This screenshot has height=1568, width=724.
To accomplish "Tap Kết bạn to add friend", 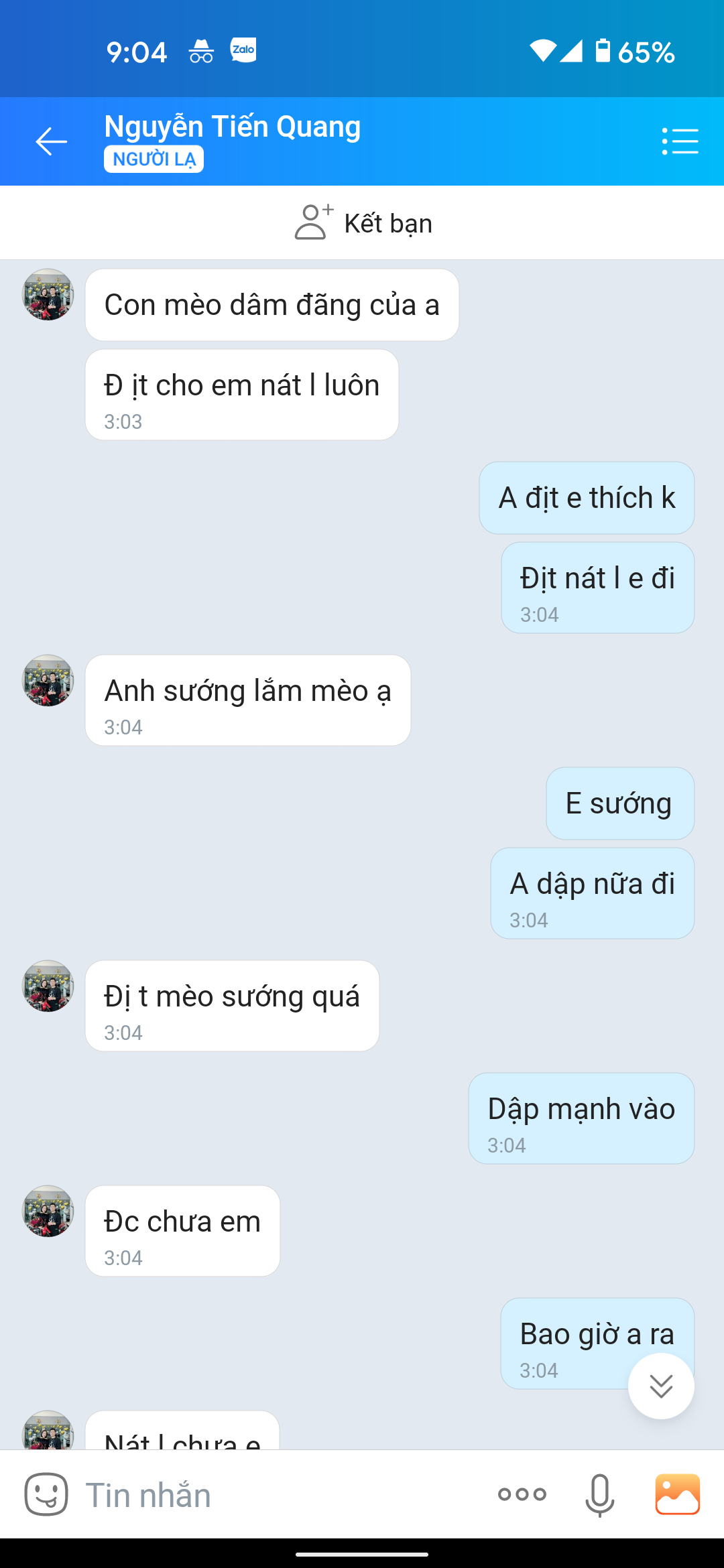I will (363, 223).
